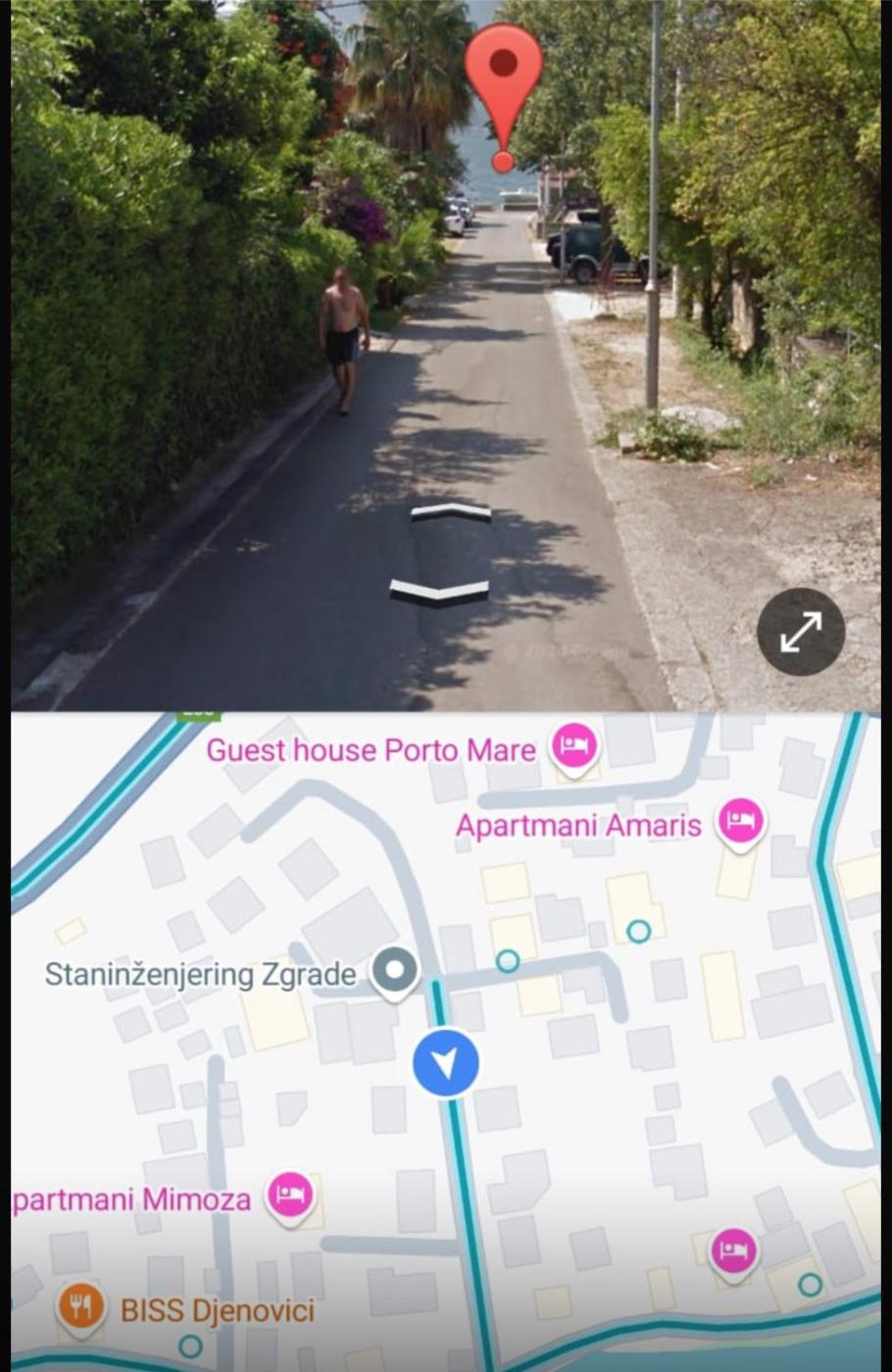892x1372 pixels.
Task: Move forward along the street
Action: pos(450,512)
